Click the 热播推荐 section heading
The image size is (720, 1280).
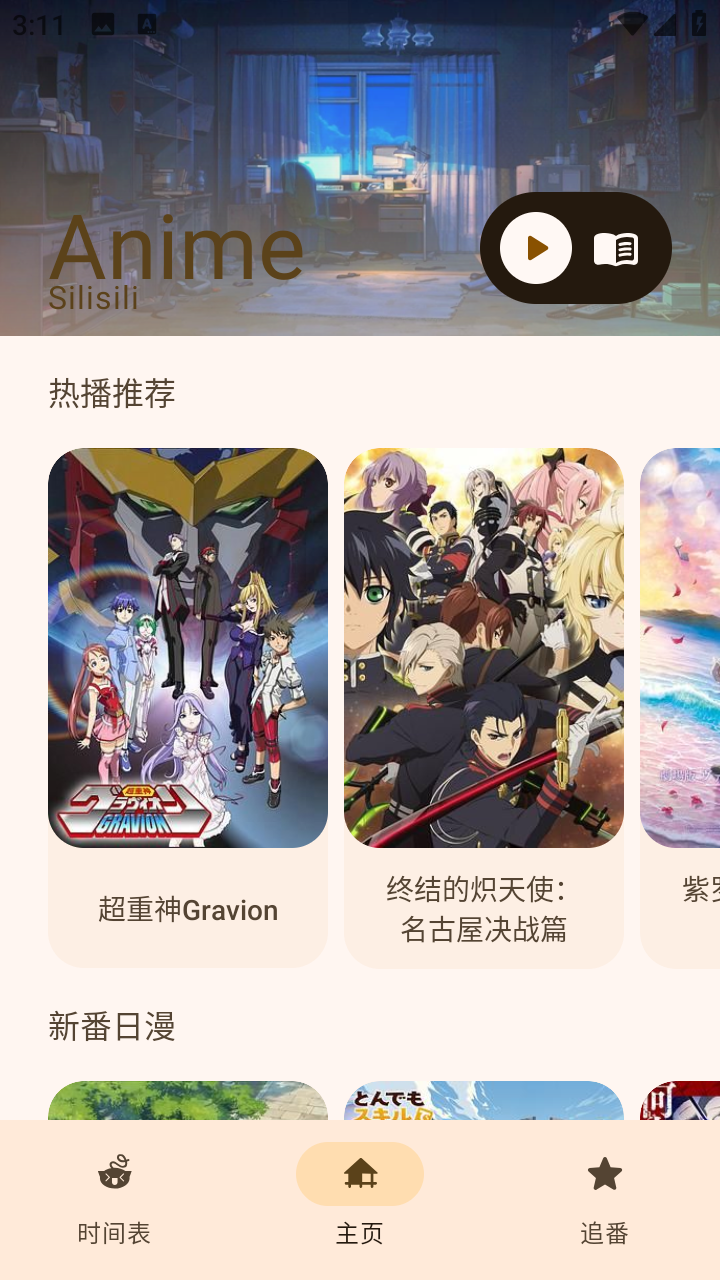tap(110, 394)
